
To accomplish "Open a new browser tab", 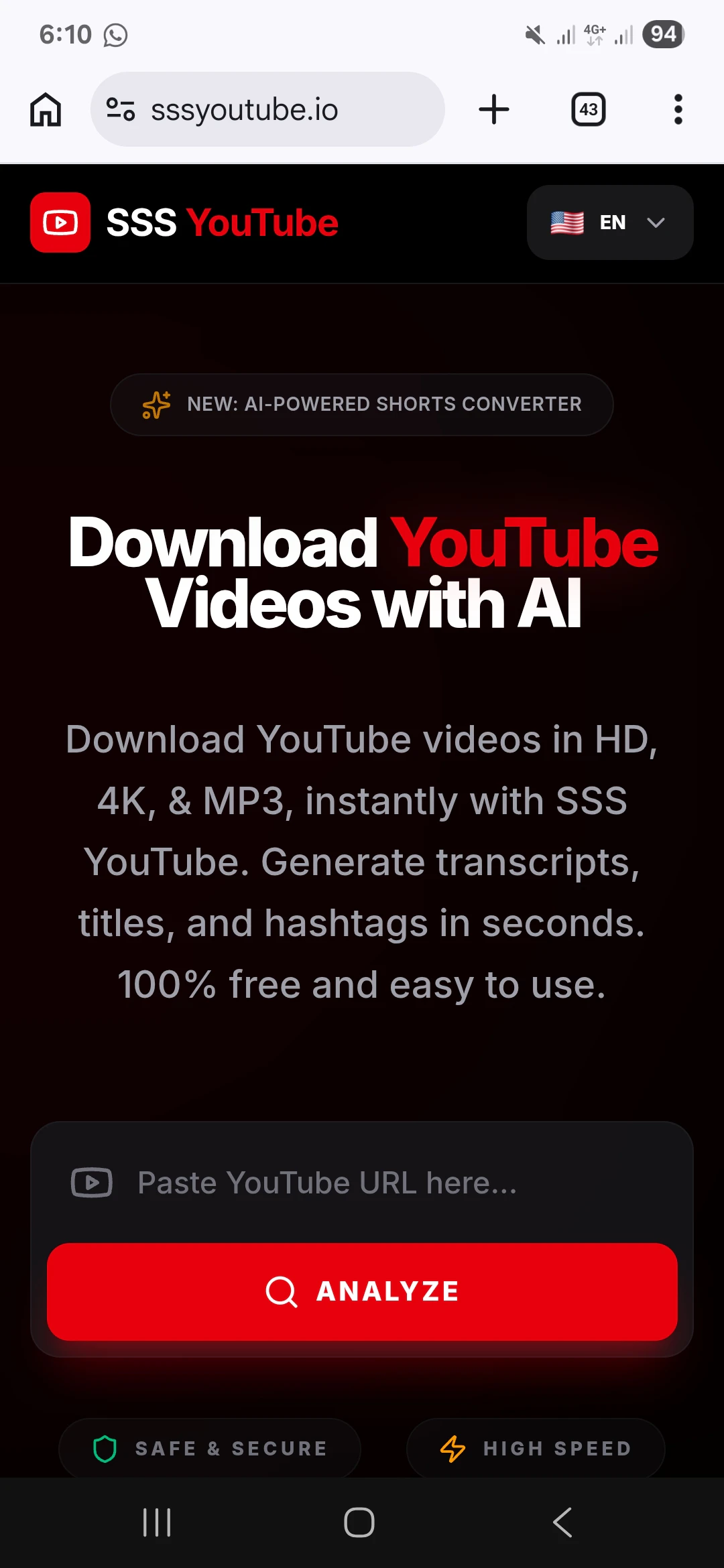I will point(494,109).
